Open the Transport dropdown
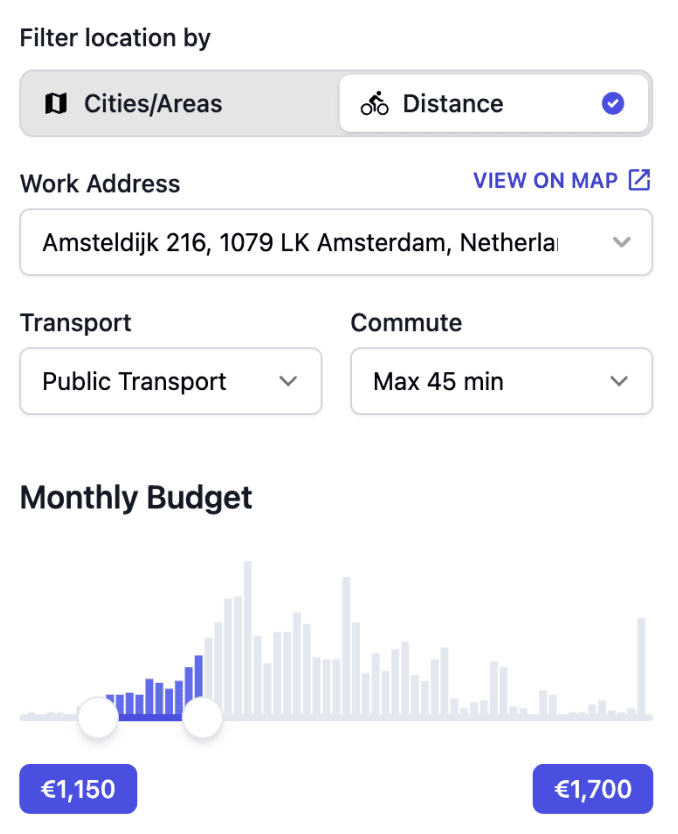Image resolution: width=678 pixels, height=834 pixels. coord(171,381)
